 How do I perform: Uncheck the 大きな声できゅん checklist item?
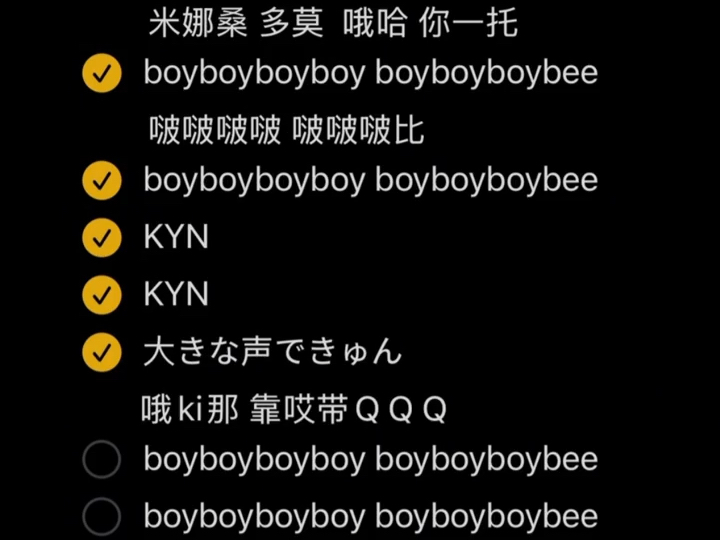pyautogui.click(x=101, y=352)
